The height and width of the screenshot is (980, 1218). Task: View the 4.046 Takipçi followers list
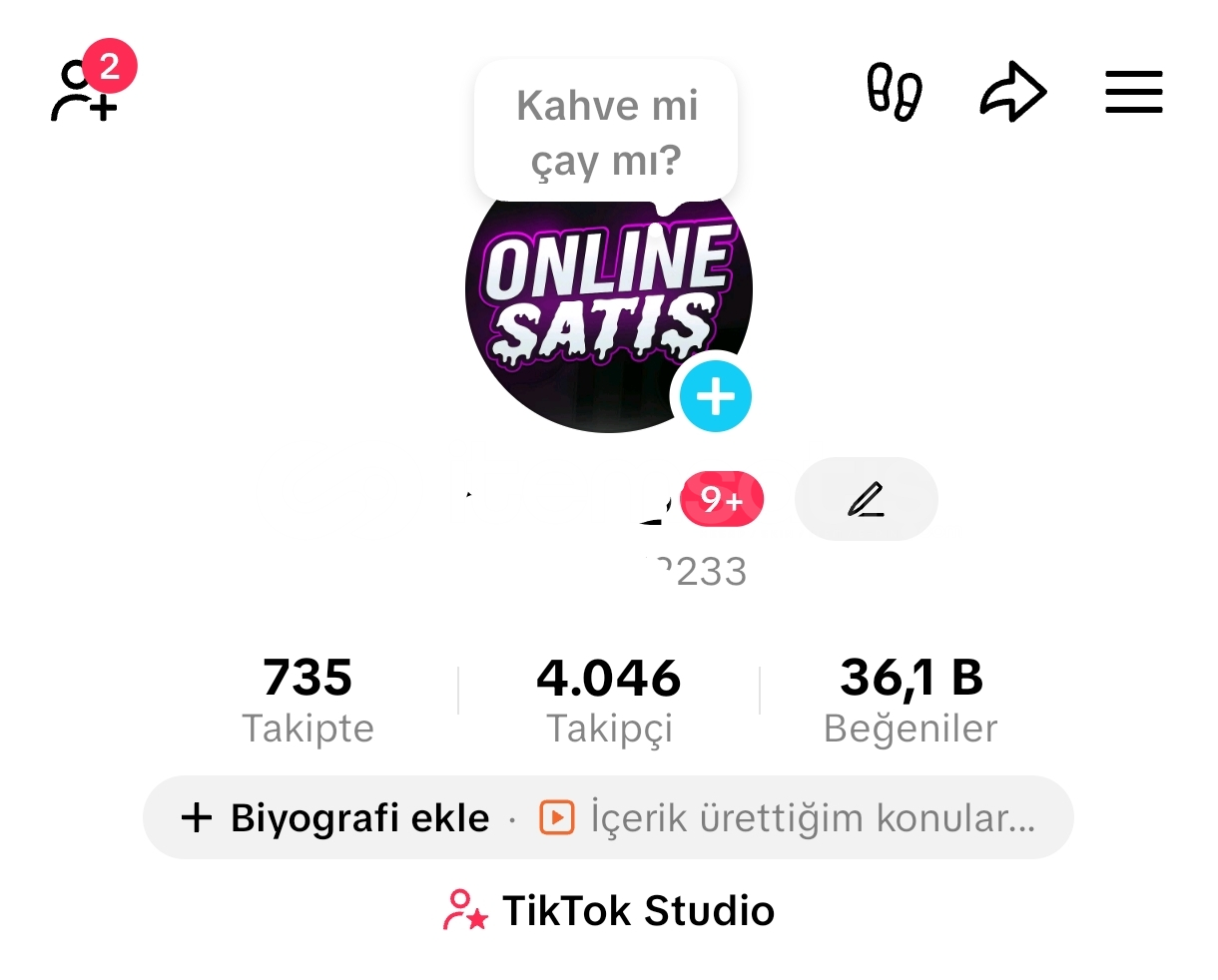(609, 700)
